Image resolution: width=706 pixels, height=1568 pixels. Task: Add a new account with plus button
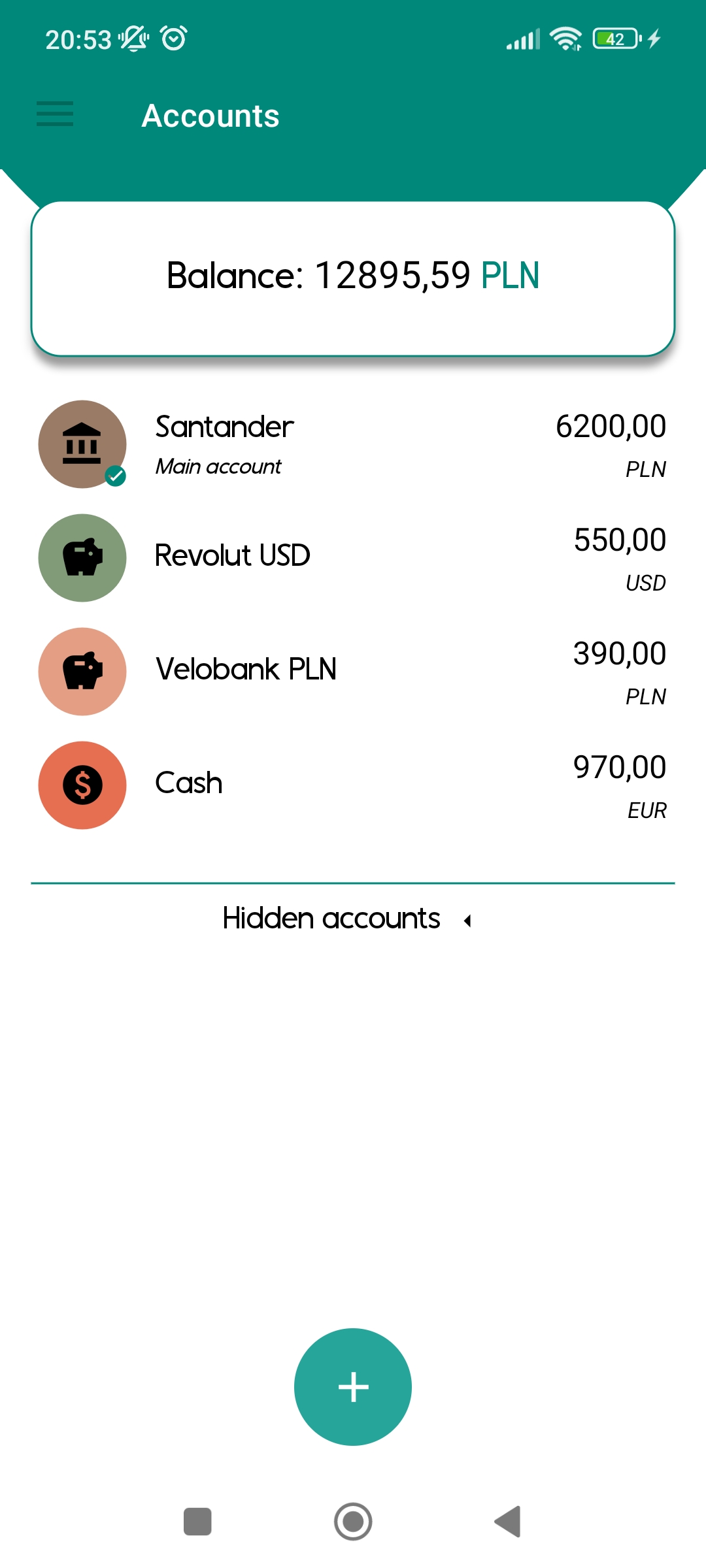pos(353,1386)
